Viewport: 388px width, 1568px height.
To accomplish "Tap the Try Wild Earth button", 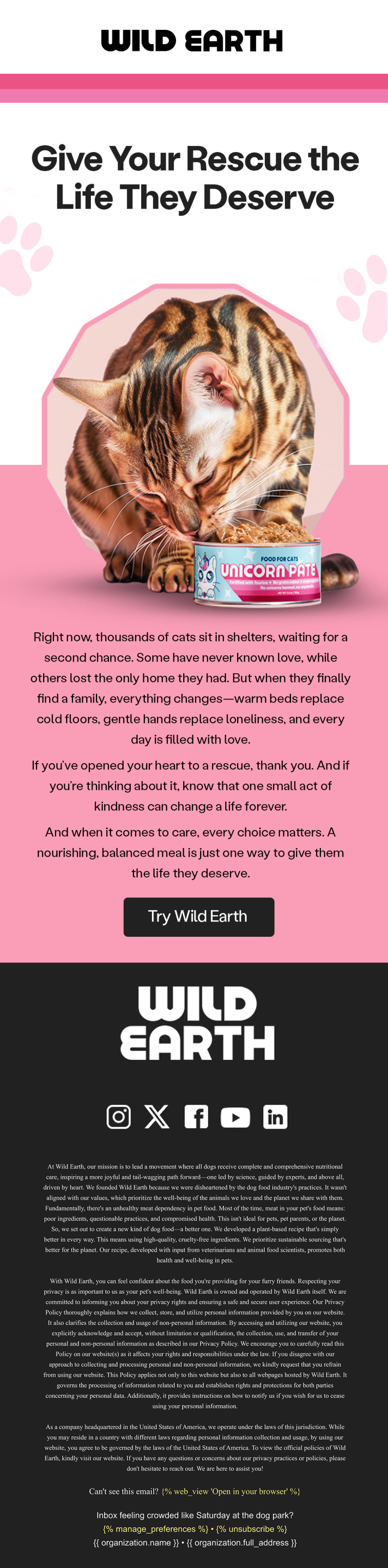I will click(x=198, y=916).
